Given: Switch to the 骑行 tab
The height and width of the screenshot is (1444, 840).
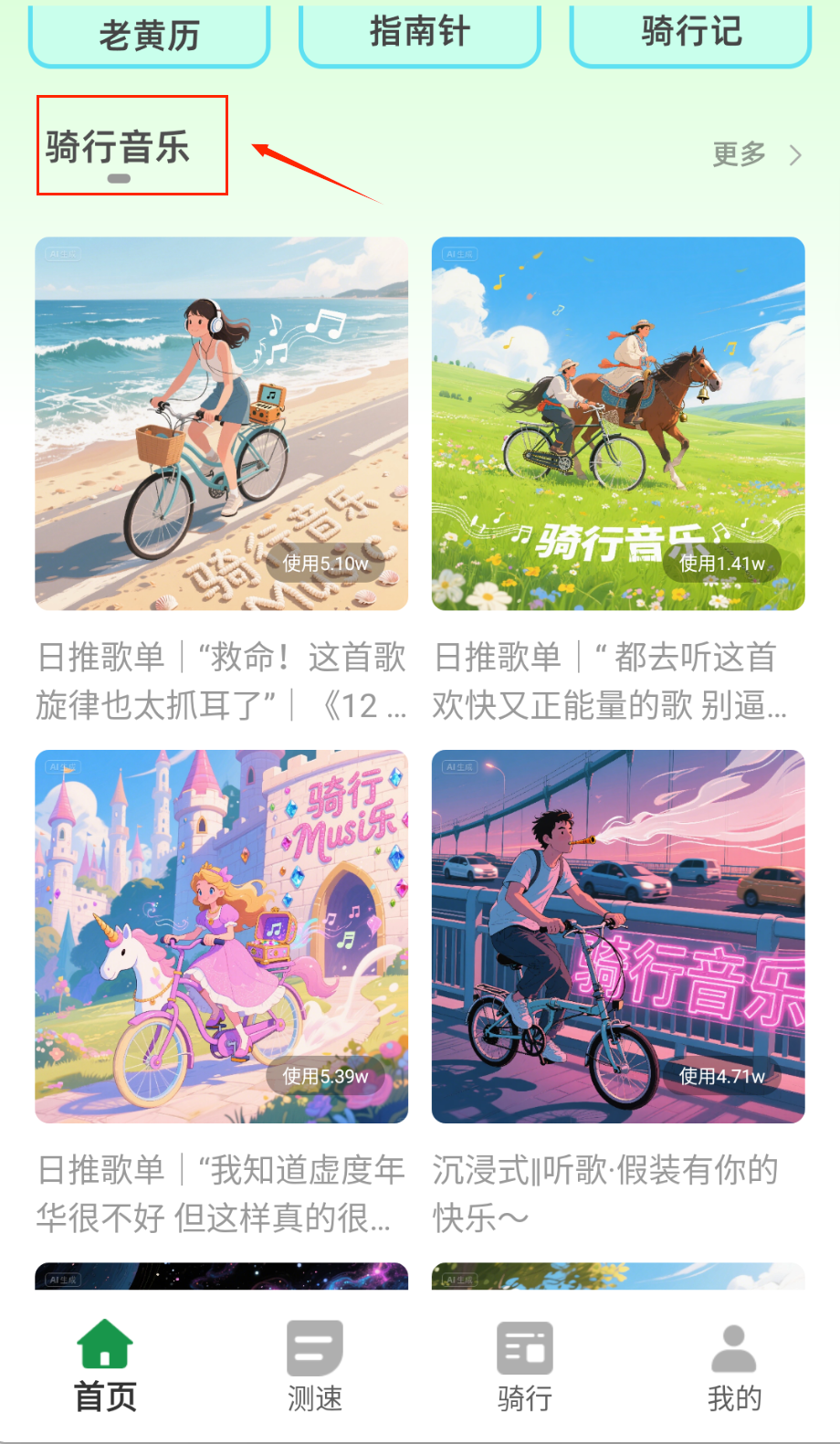Looking at the screenshot, I should (525, 1367).
